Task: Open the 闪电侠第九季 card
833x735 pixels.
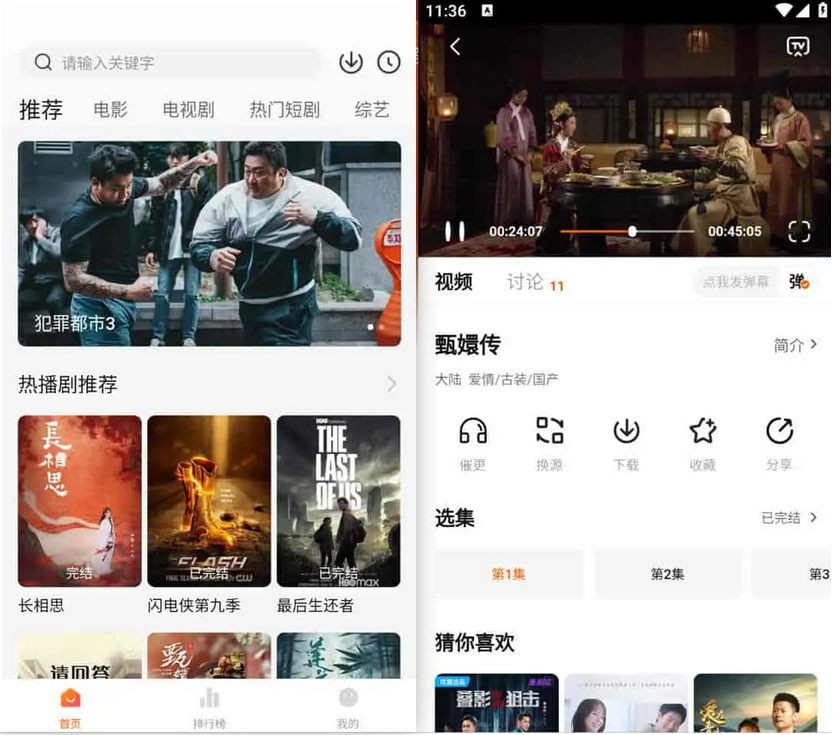Action: [209, 501]
